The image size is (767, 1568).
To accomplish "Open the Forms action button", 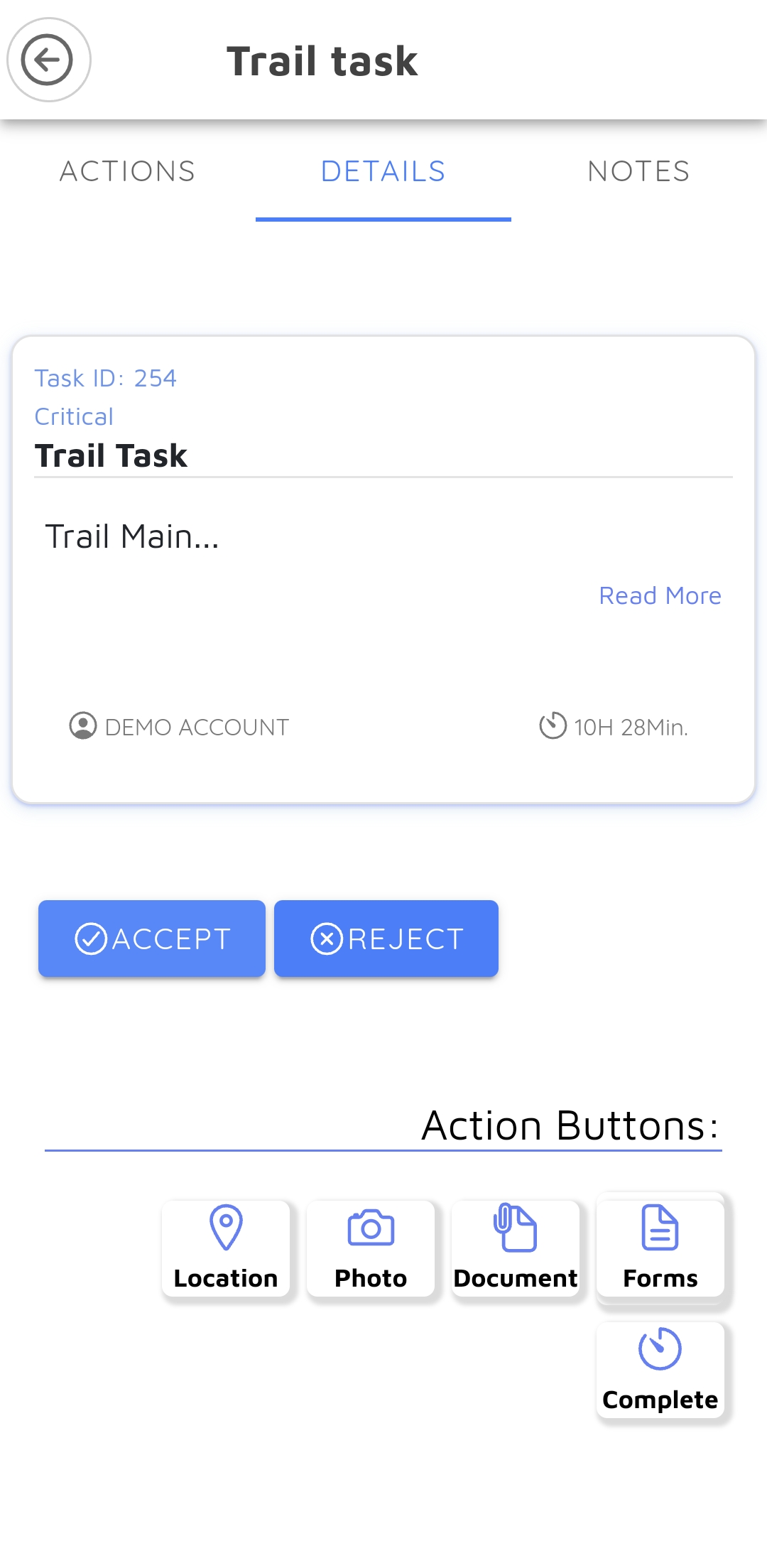I will click(x=660, y=1248).
